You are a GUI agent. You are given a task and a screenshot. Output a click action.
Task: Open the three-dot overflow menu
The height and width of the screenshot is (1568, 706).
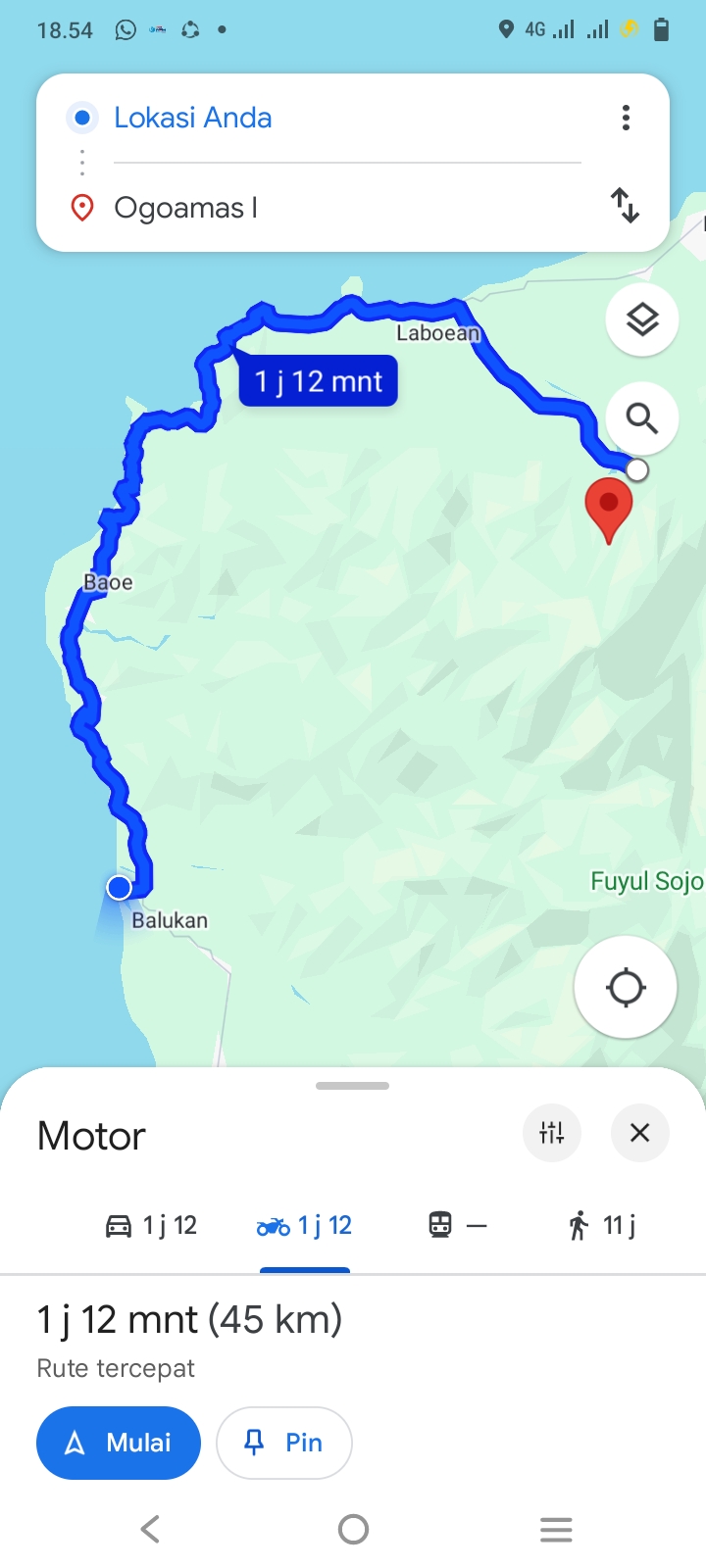(626, 118)
